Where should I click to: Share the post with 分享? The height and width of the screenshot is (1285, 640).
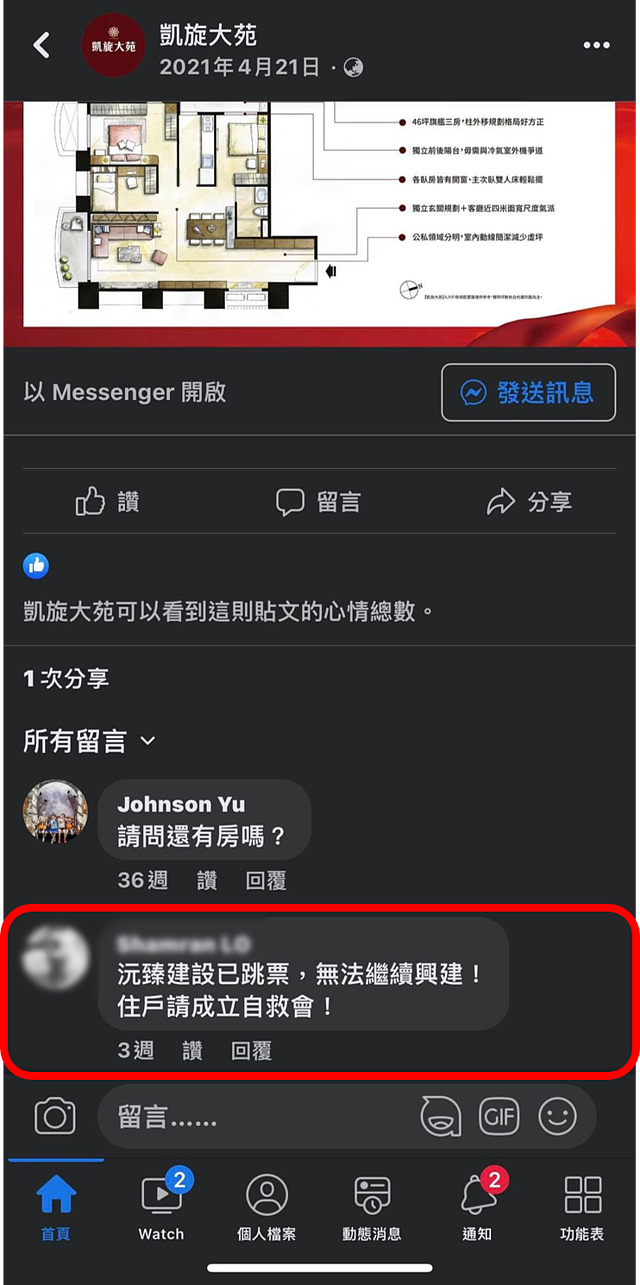coord(529,501)
